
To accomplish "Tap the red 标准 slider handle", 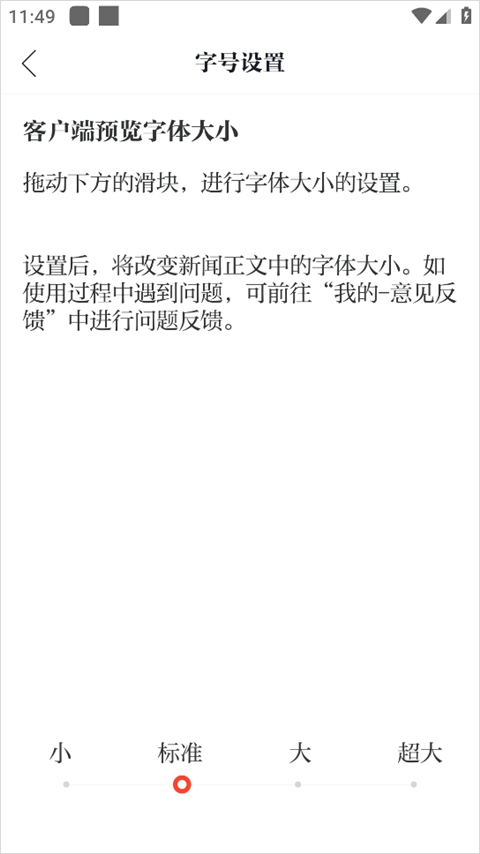I will click(x=182, y=784).
